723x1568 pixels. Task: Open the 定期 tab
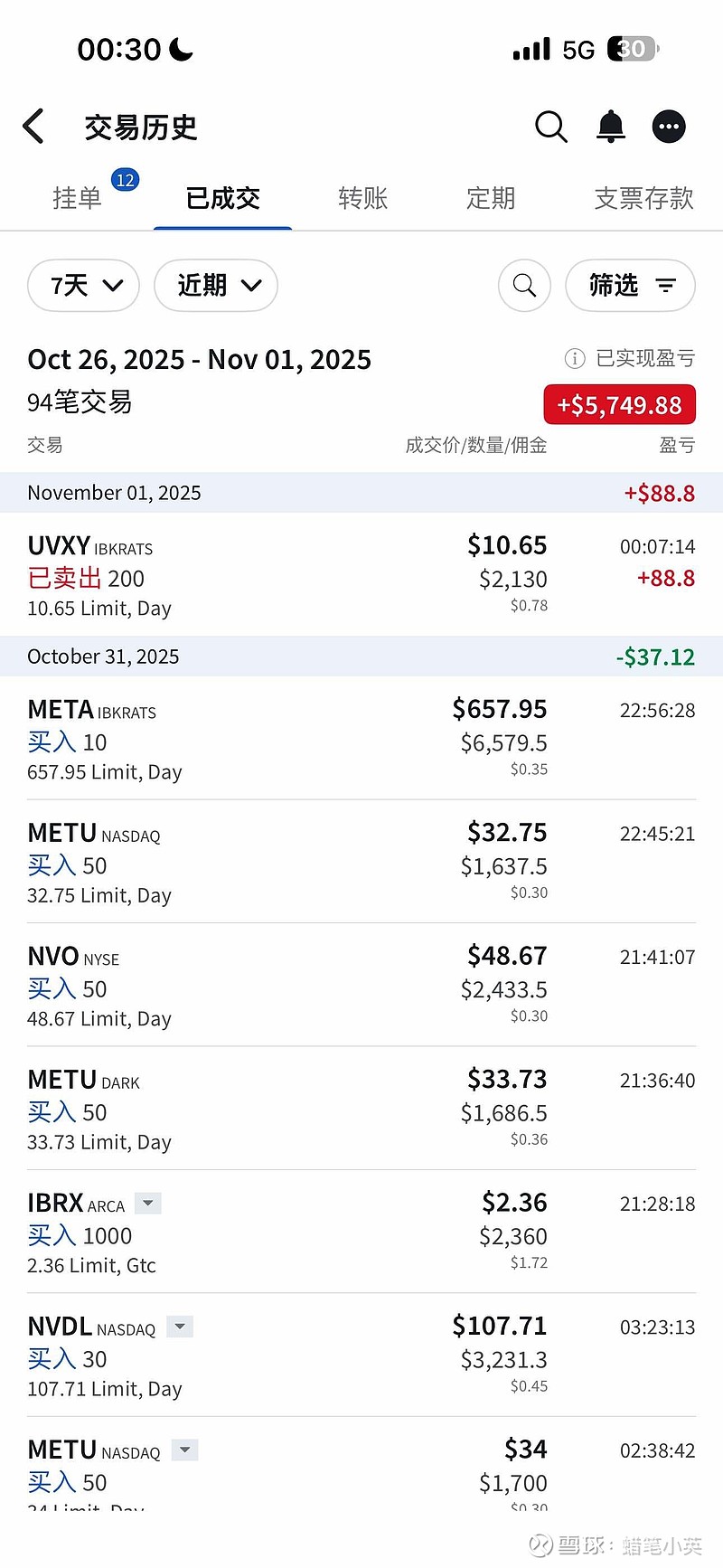[x=490, y=198]
